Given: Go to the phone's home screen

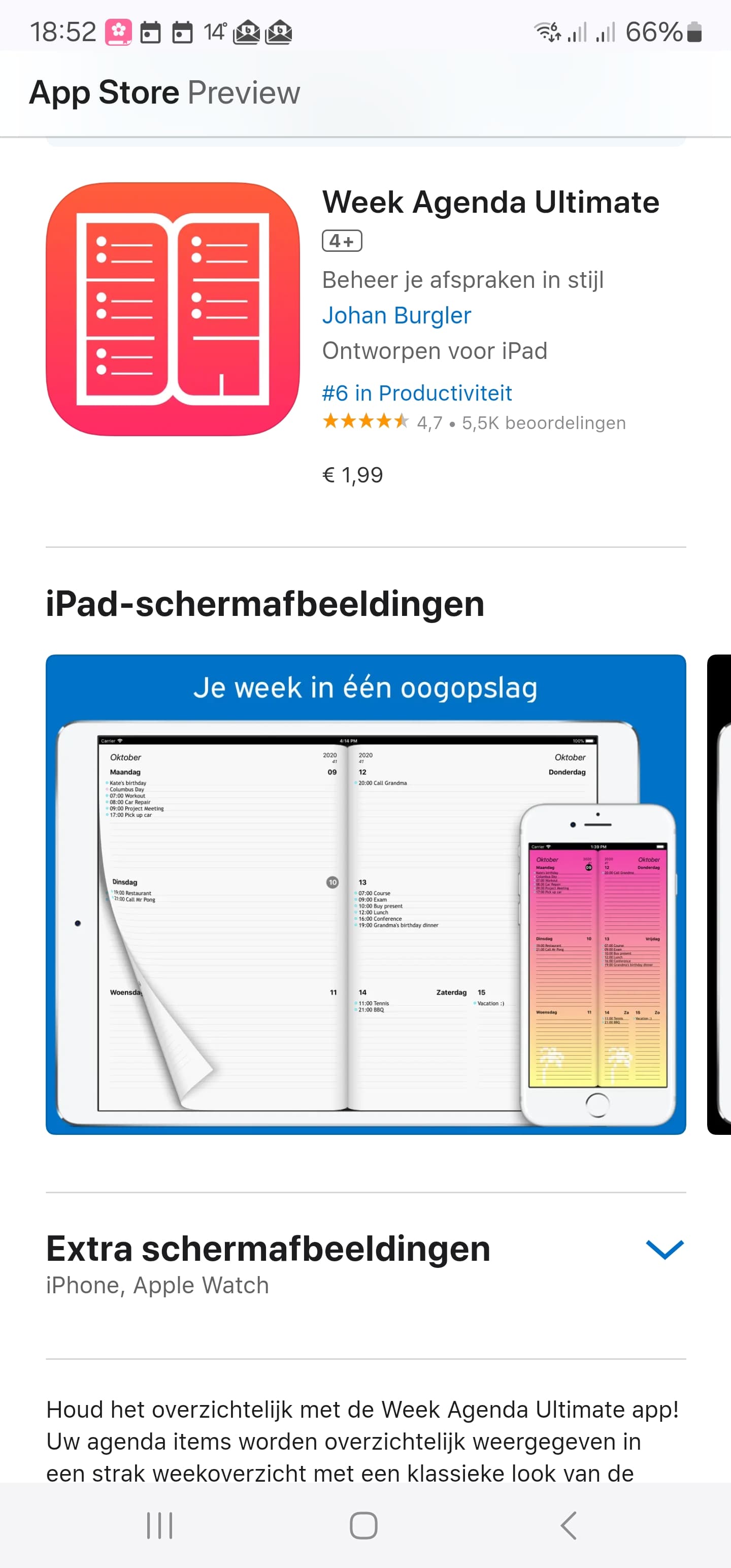Looking at the screenshot, I should click(x=364, y=1525).
